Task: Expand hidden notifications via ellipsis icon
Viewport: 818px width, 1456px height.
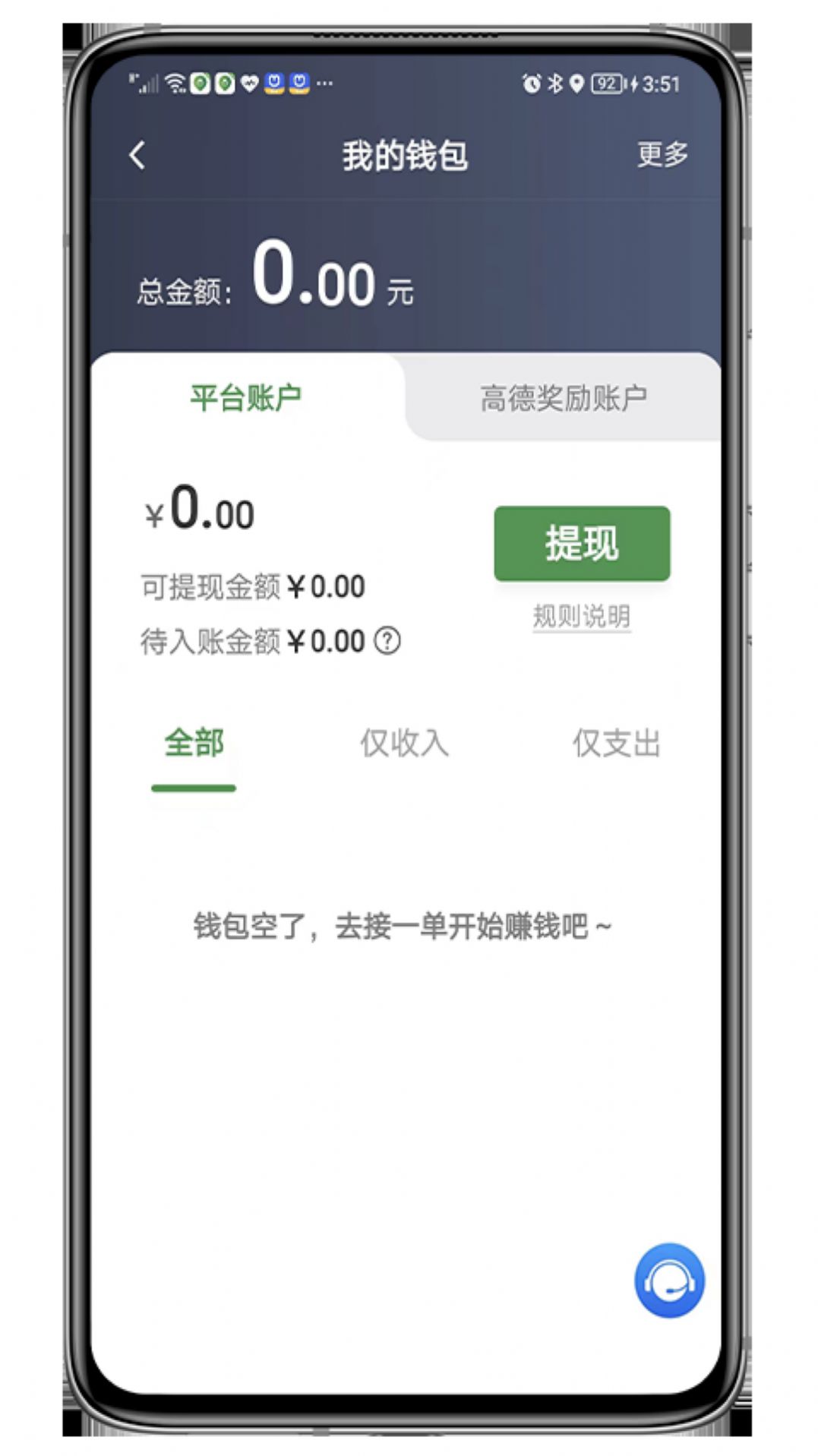Action: pyautogui.click(x=323, y=82)
